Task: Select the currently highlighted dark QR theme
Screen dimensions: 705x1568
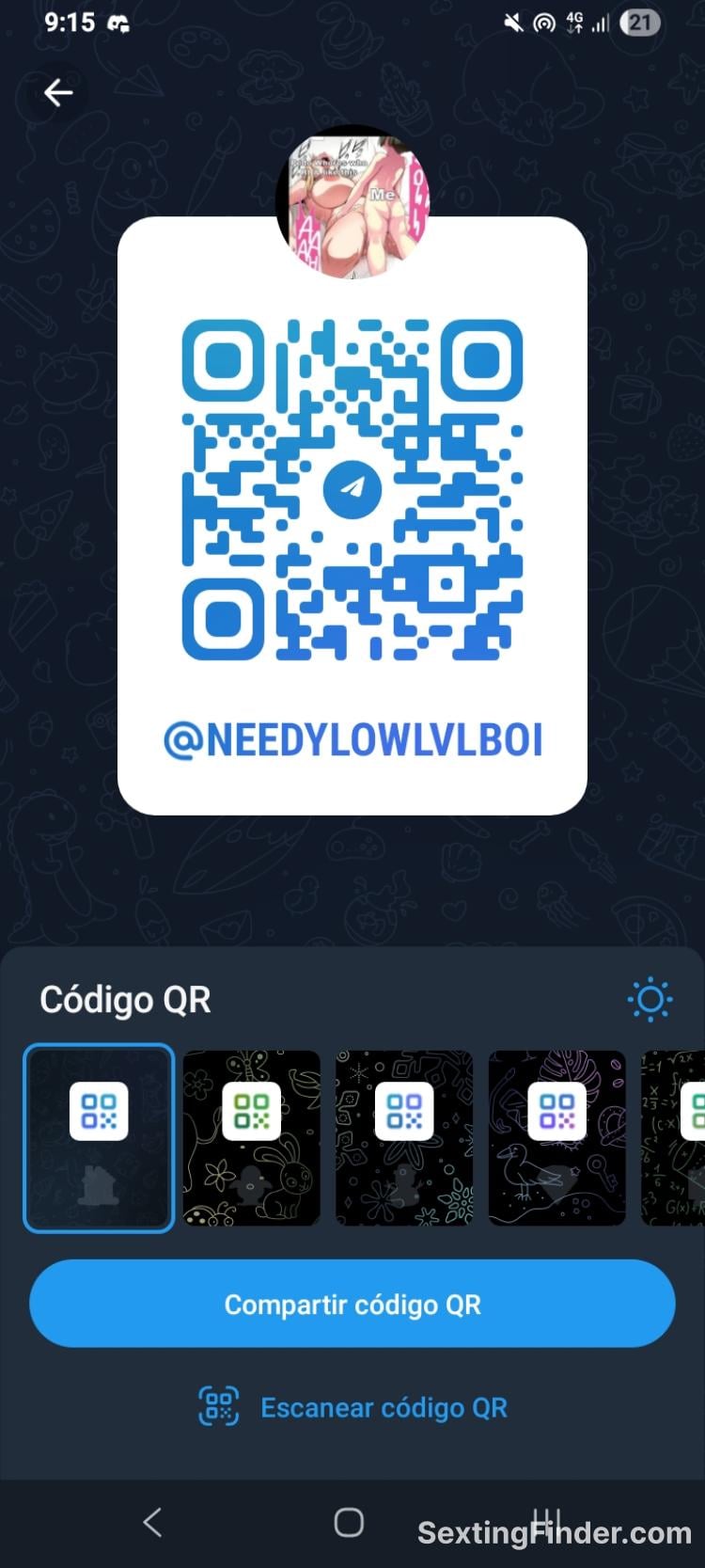Action: (x=99, y=1139)
